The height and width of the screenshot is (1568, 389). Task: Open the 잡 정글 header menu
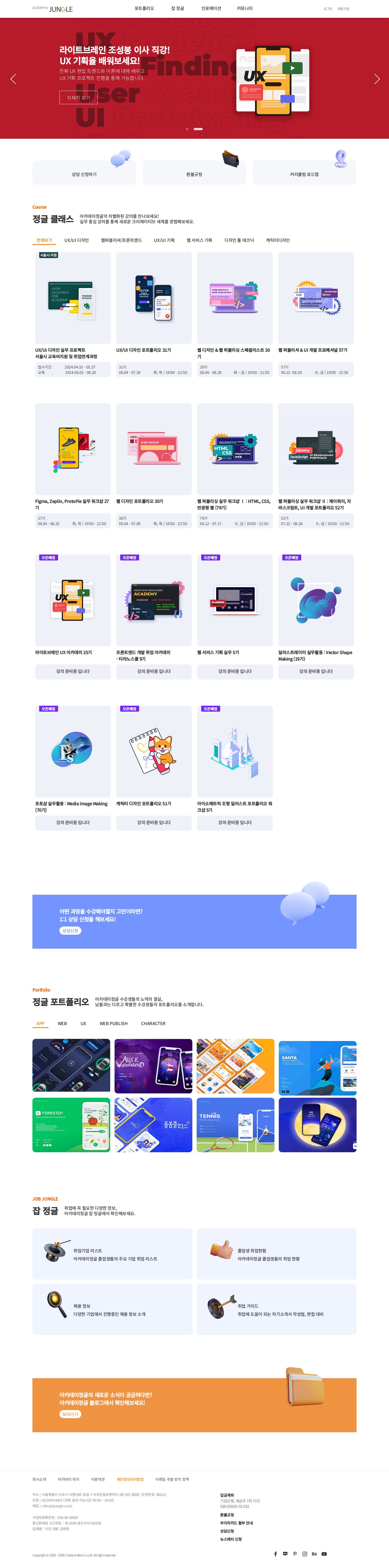point(177,9)
